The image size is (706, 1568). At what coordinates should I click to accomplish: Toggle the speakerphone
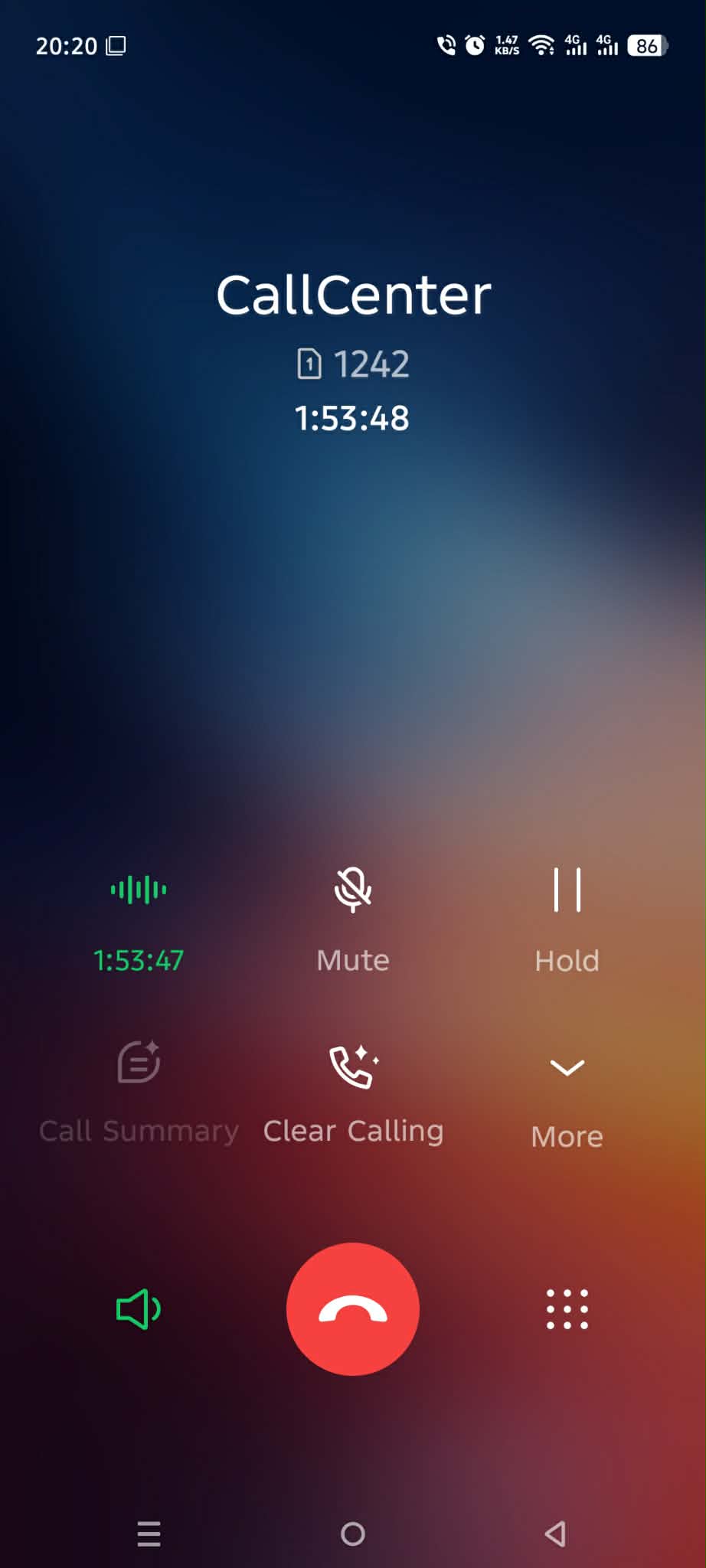click(139, 1309)
